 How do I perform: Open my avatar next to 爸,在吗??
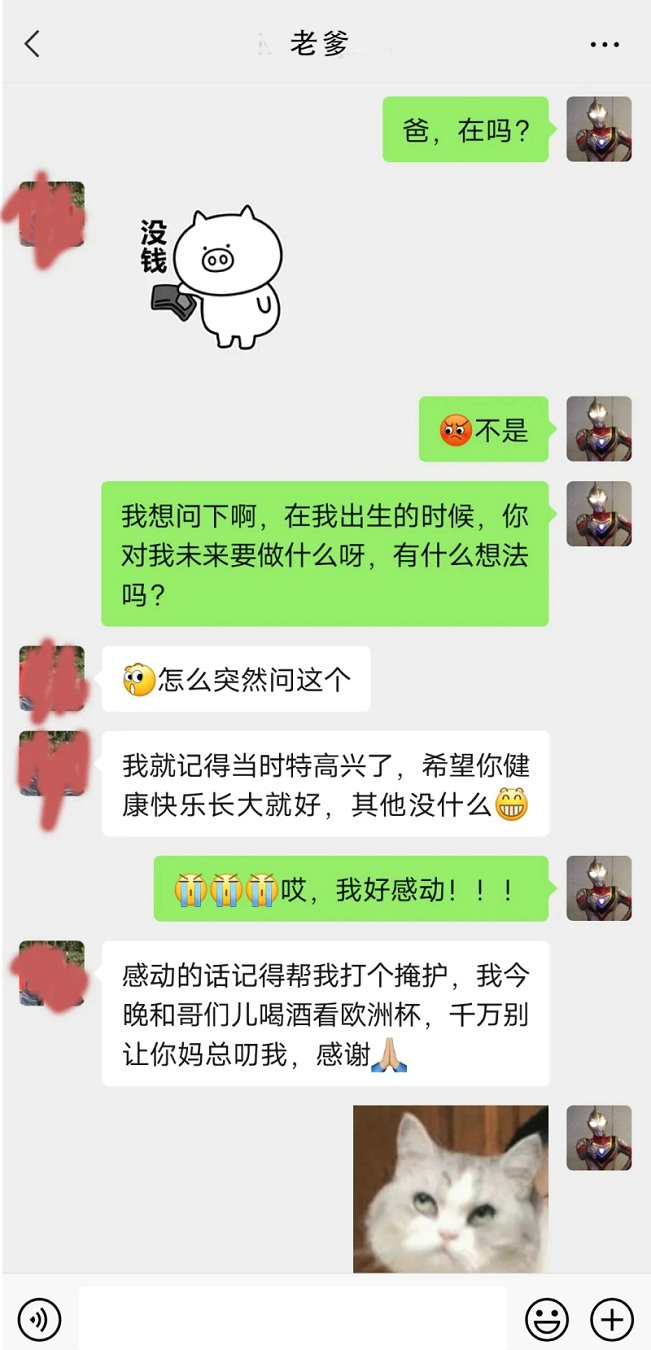[598, 129]
